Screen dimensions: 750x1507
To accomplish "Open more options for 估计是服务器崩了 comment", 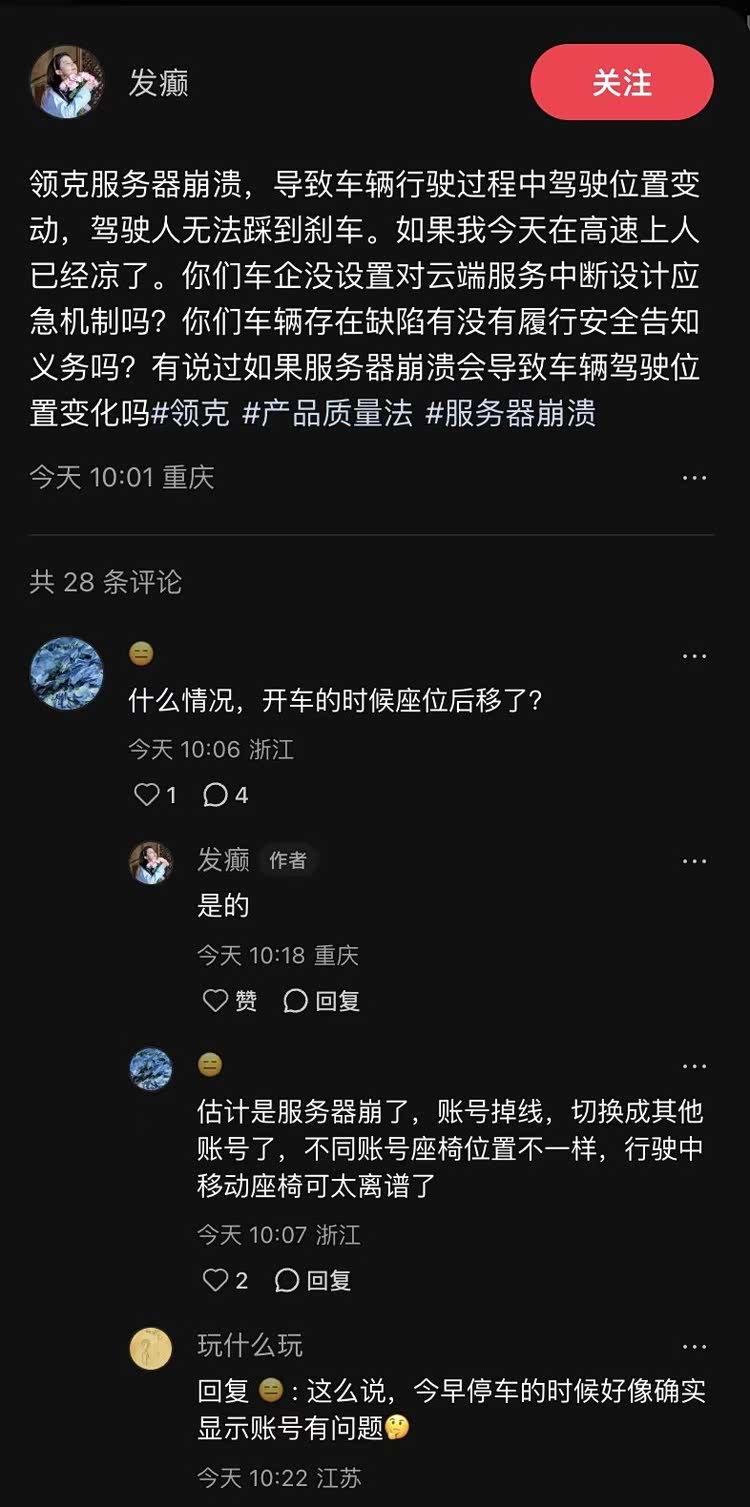I will [x=694, y=1066].
